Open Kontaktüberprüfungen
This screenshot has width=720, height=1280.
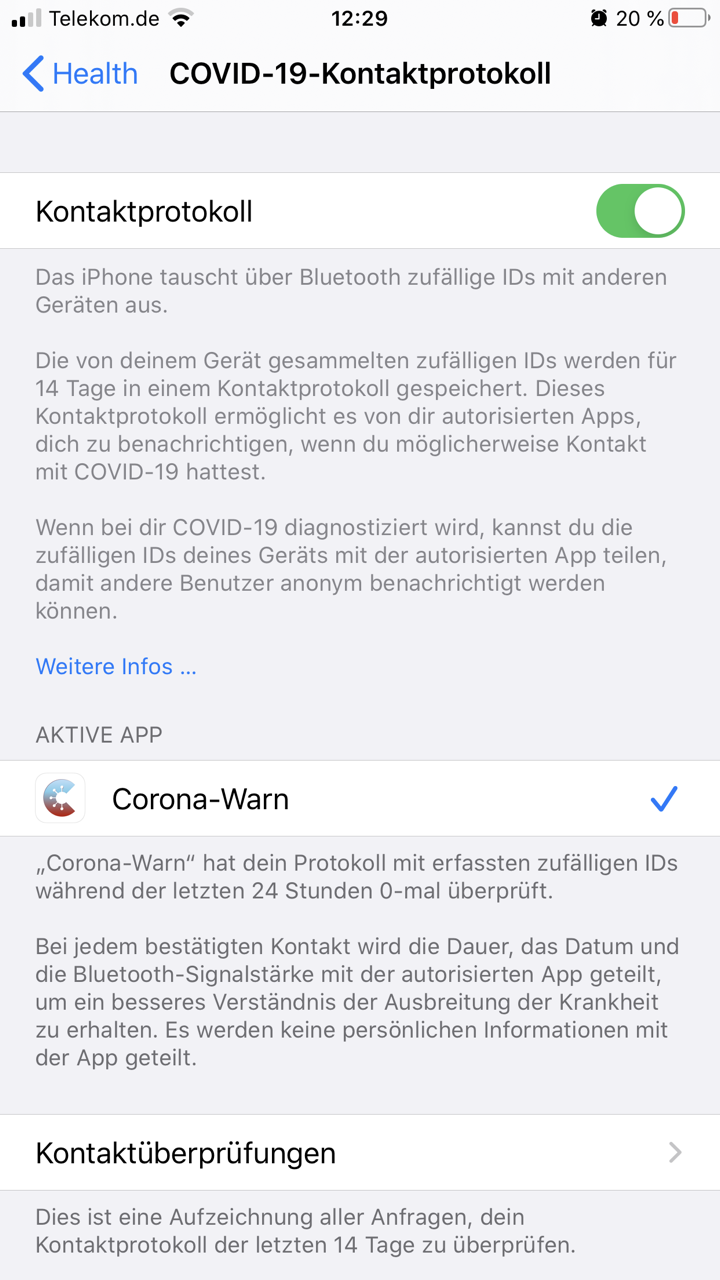[360, 1153]
